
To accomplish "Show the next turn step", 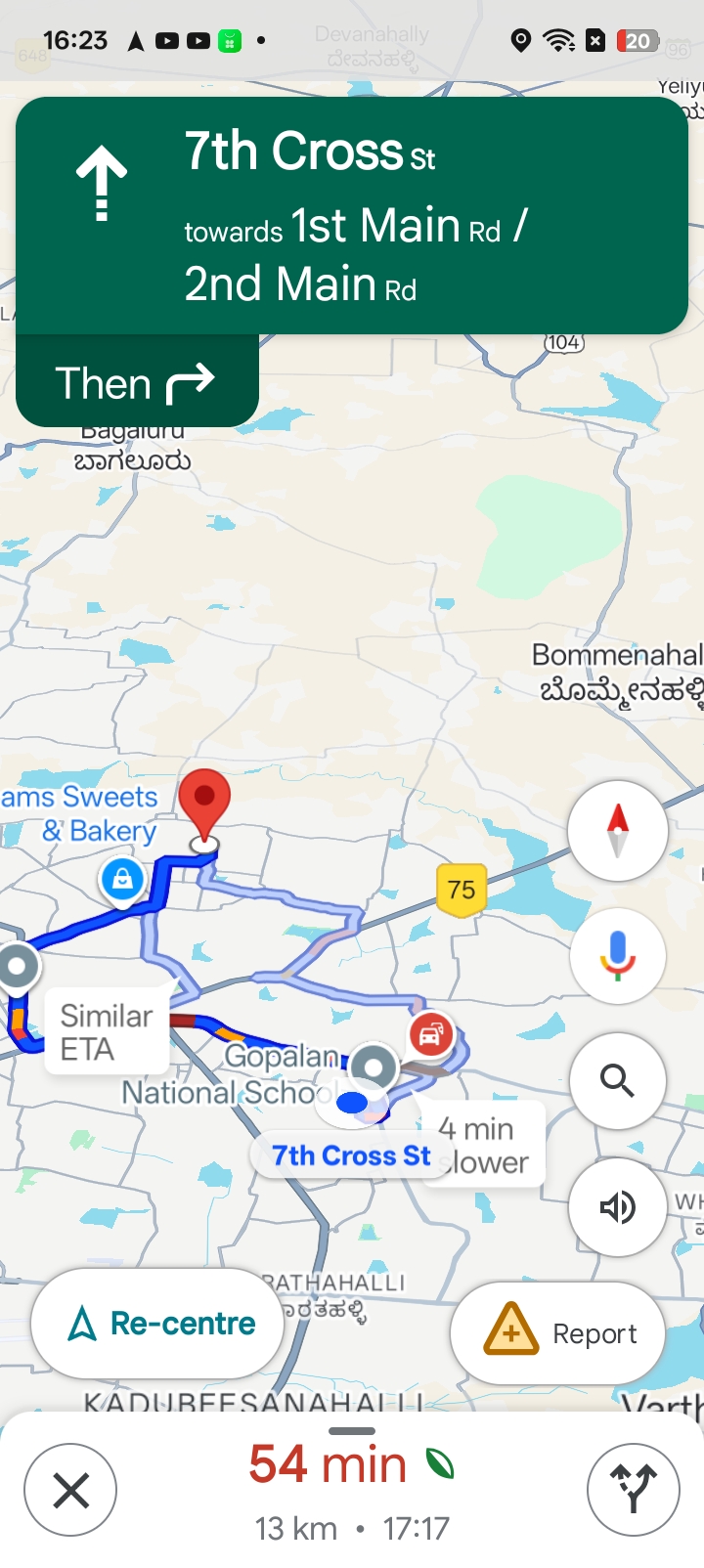I will click(x=137, y=382).
